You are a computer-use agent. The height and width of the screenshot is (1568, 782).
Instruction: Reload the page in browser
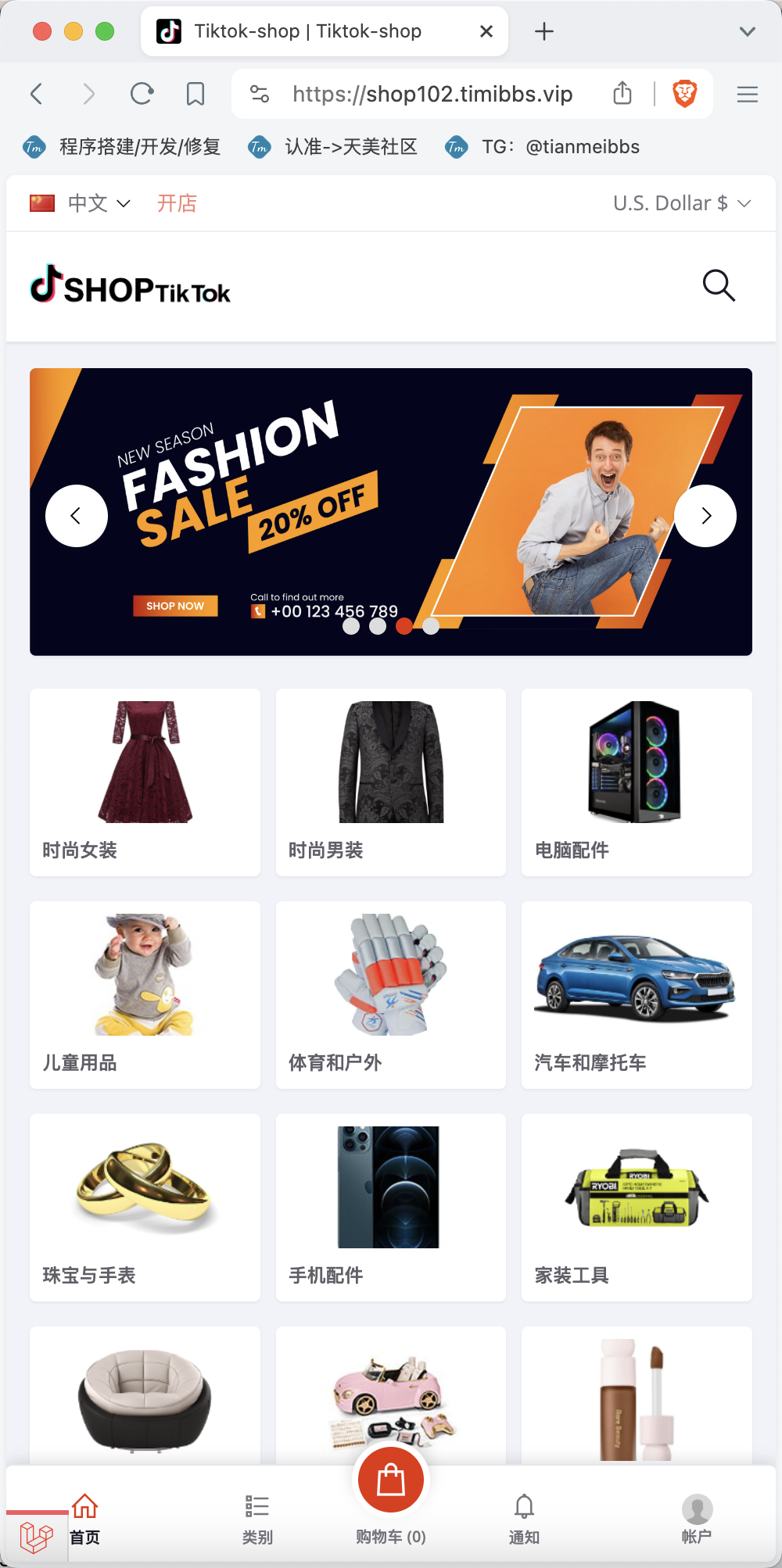[142, 94]
